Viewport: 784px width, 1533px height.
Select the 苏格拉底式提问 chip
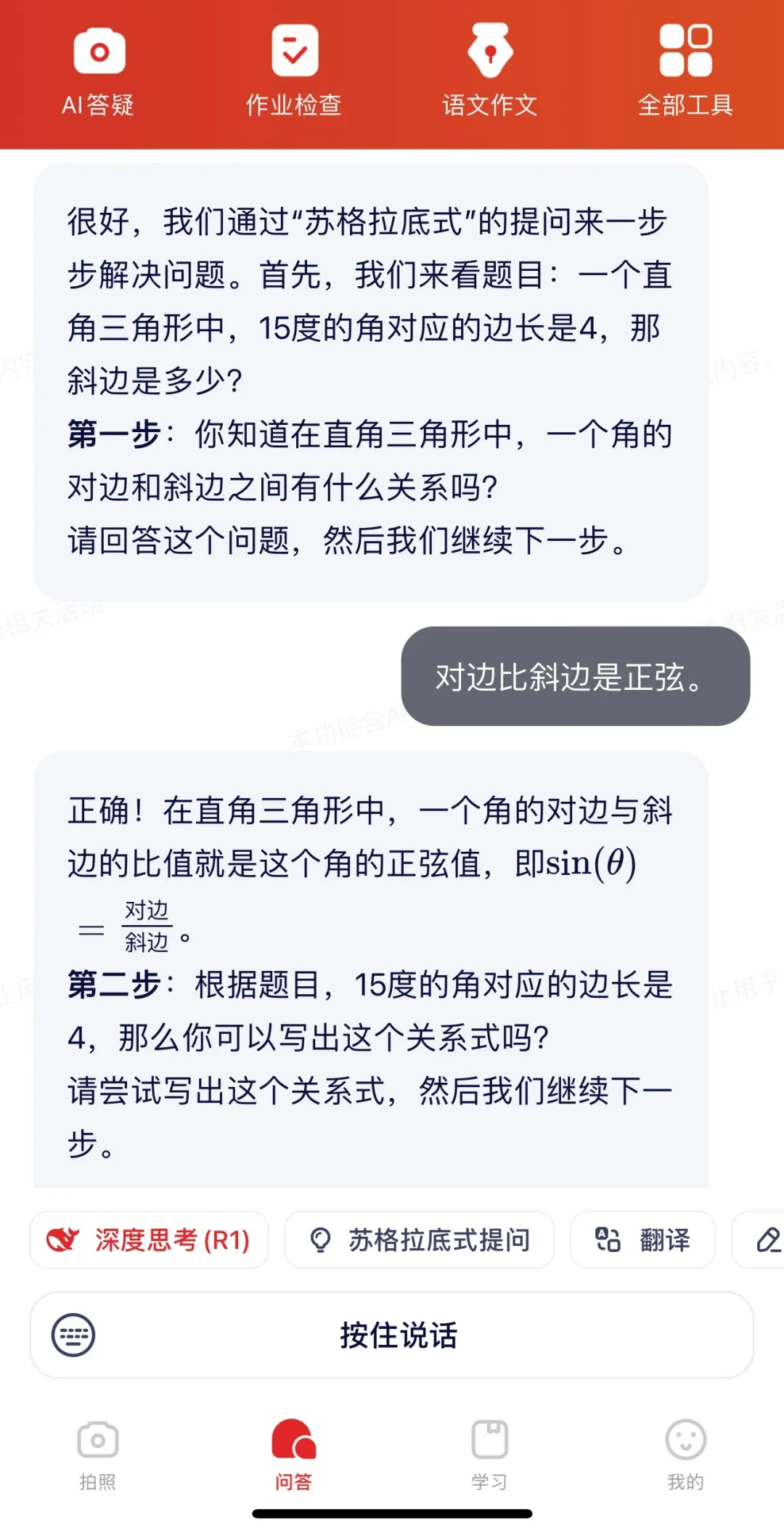pos(419,1240)
